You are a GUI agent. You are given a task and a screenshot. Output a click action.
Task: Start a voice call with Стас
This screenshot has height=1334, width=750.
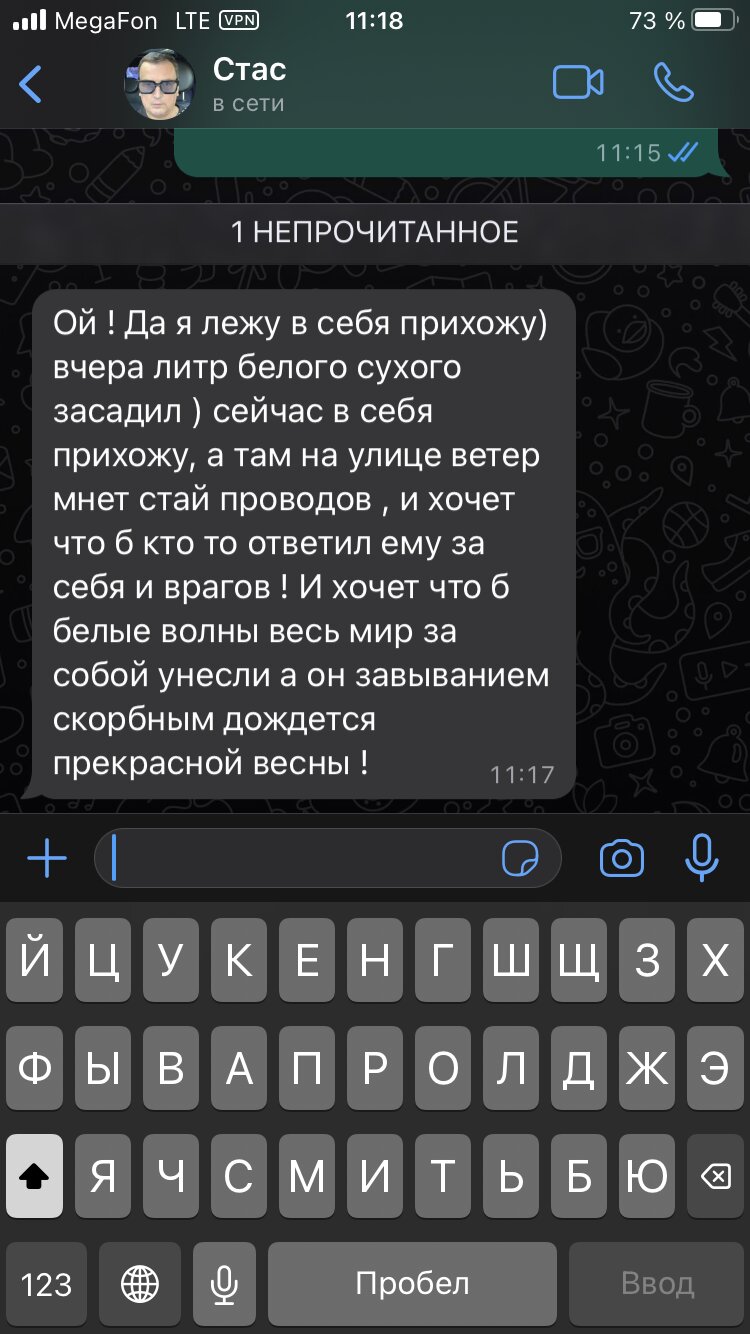(x=673, y=84)
